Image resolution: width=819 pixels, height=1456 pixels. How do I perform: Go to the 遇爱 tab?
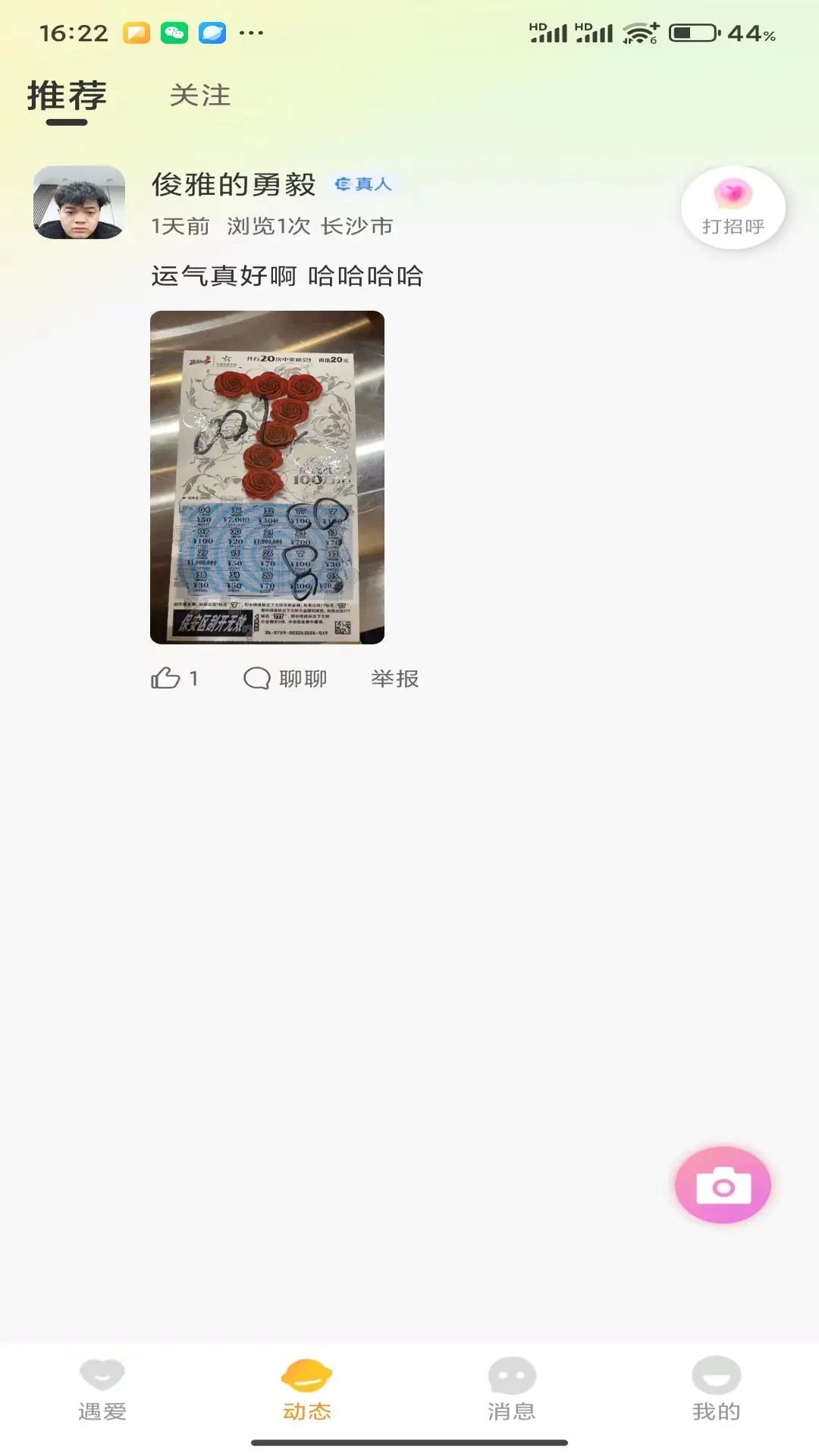(x=102, y=1389)
